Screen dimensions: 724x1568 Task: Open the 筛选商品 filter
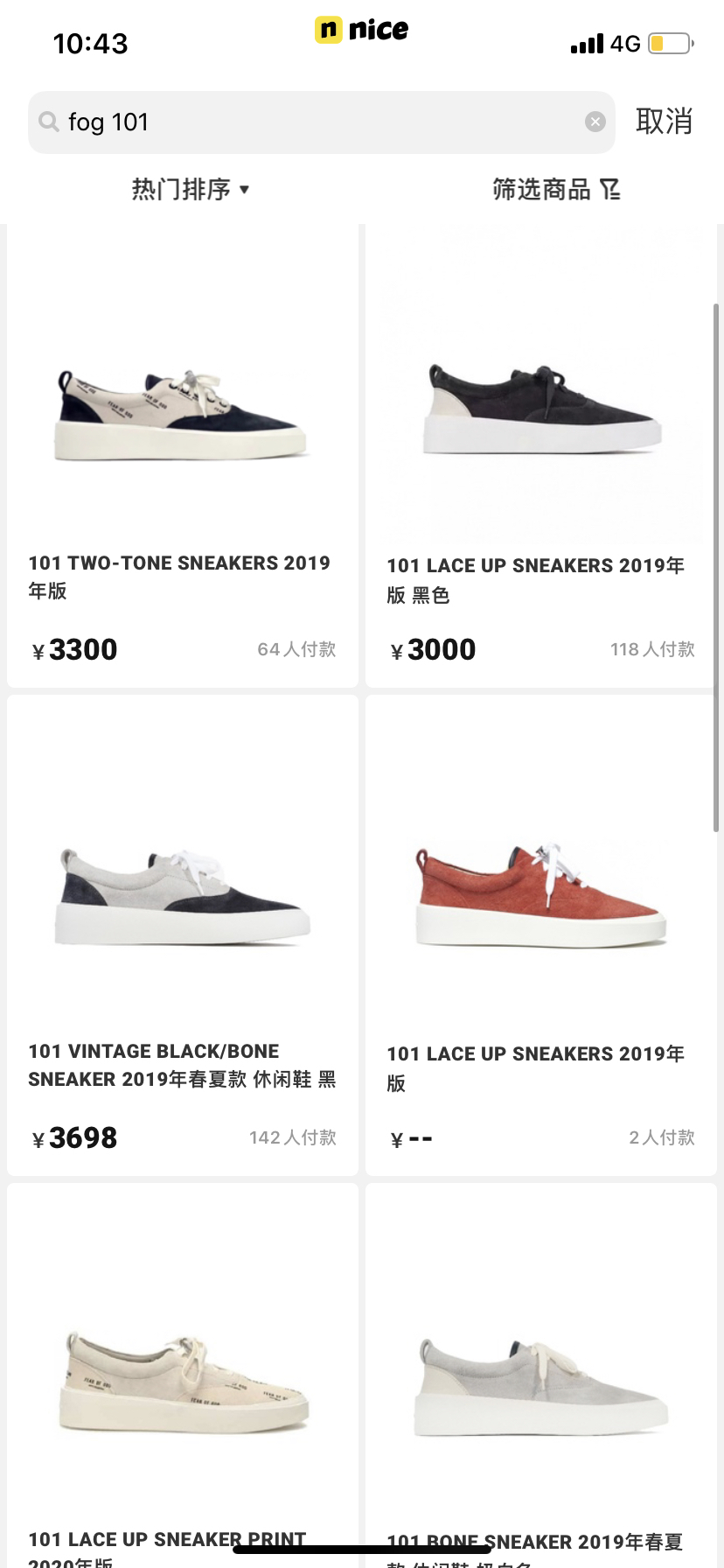coord(556,189)
